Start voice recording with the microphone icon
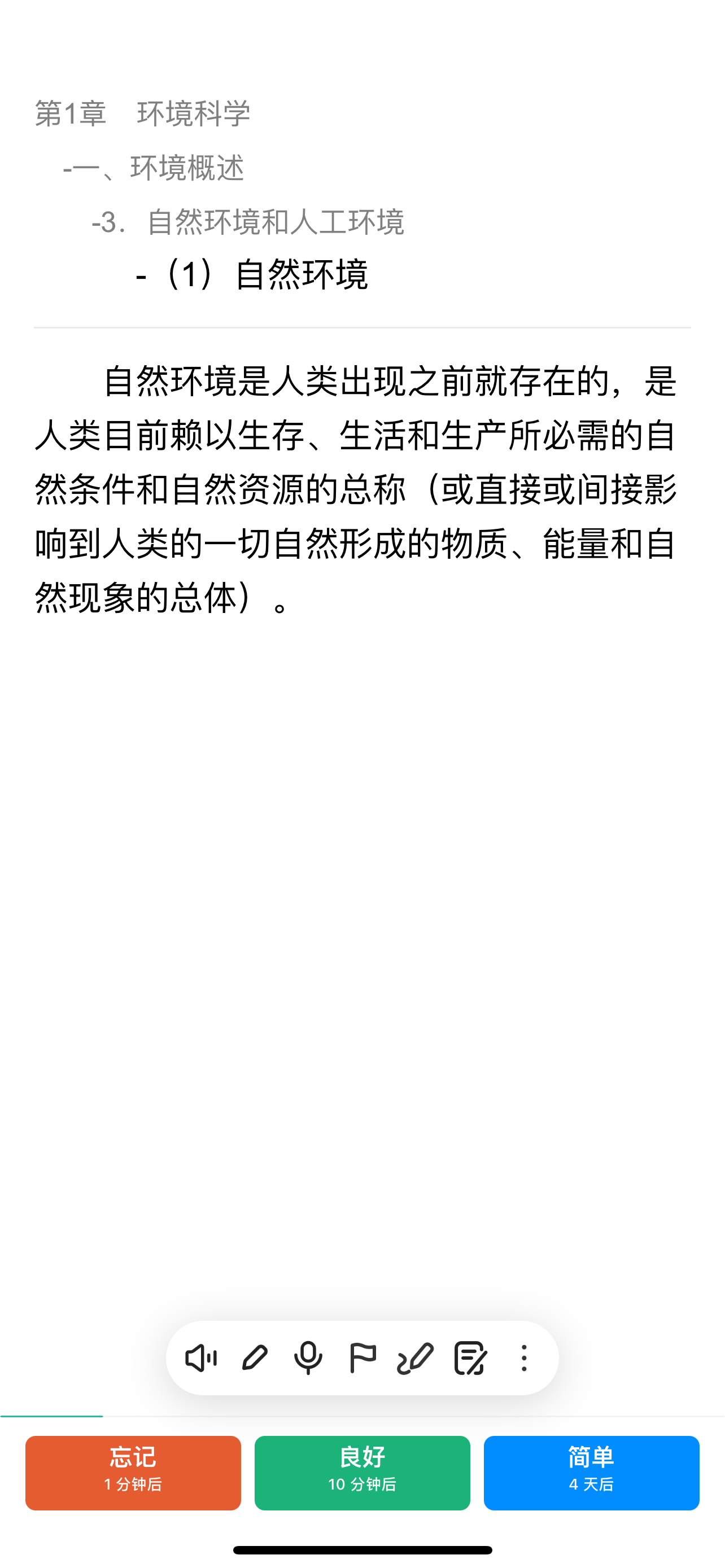Screen dimensions: 725x1568 point(308,1358)
